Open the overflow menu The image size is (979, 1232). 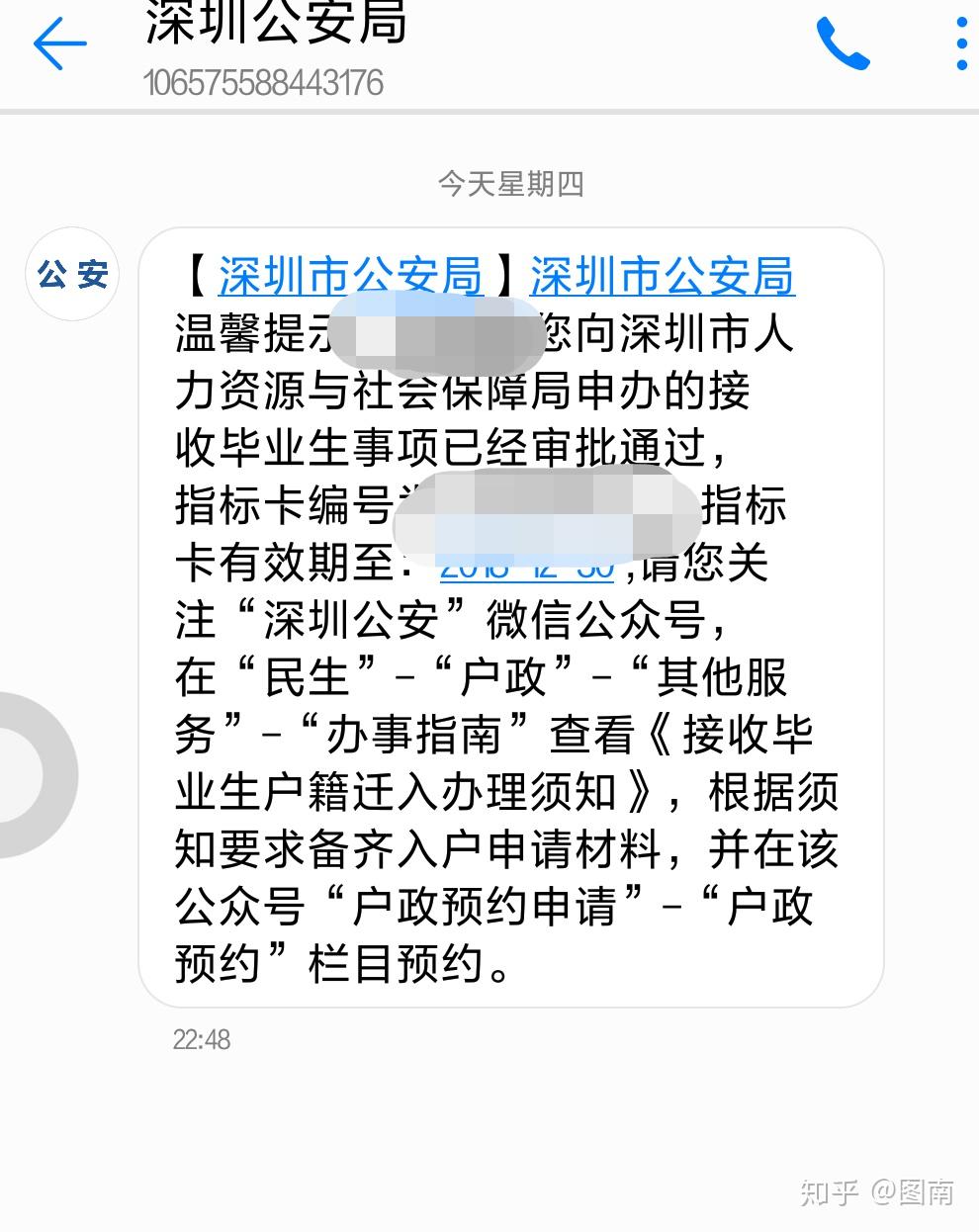tap(961, 44)
